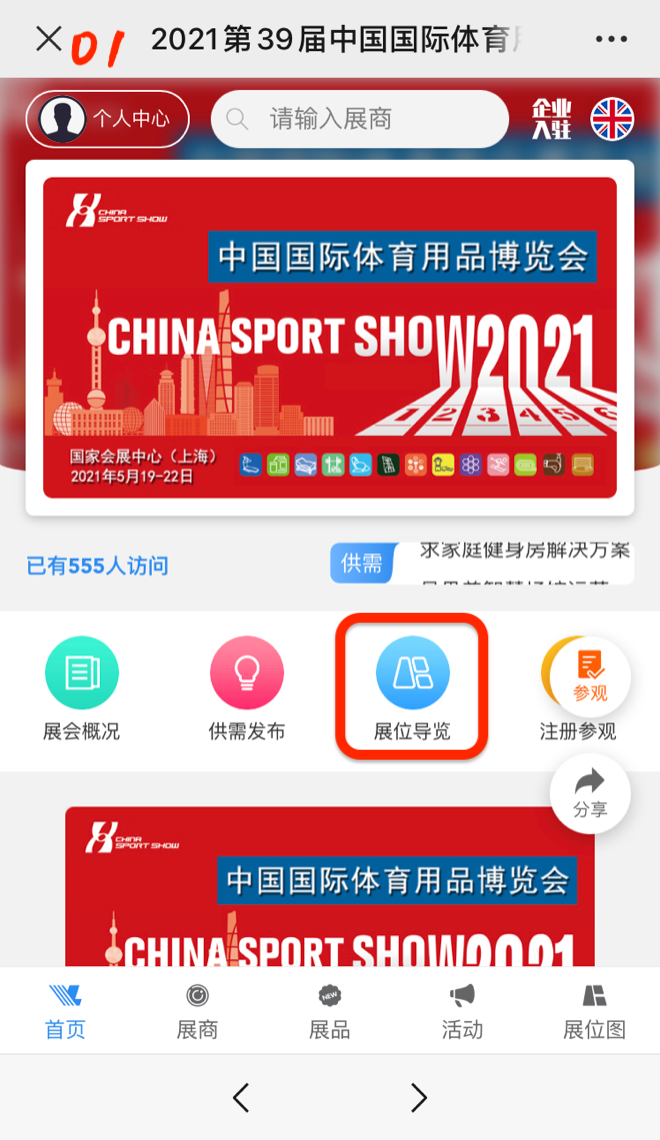Tap the floating 分享 share button
The height and width of the screenshot is (1140, 660).
coord(590,794)
